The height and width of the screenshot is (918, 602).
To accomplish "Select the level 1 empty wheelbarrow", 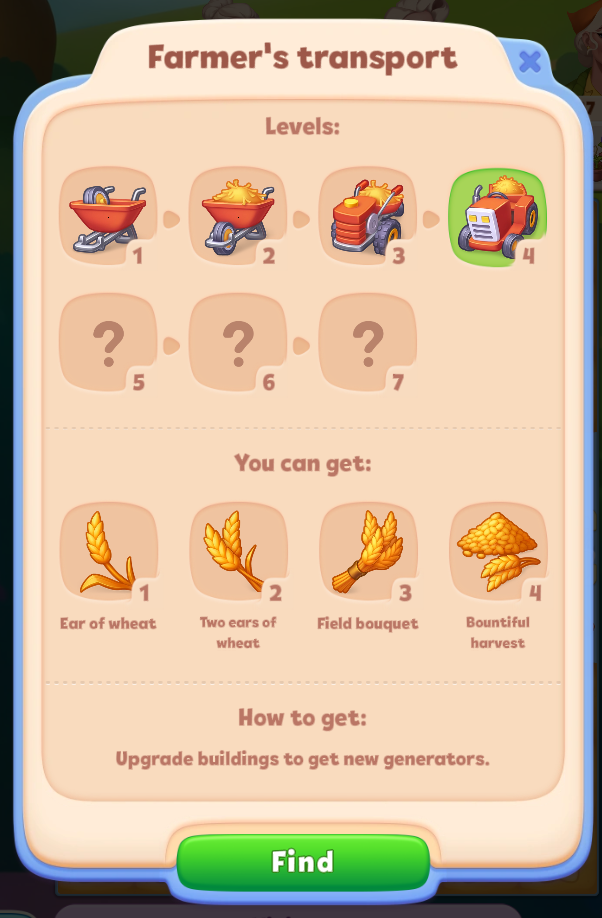I will pos(108,216).
